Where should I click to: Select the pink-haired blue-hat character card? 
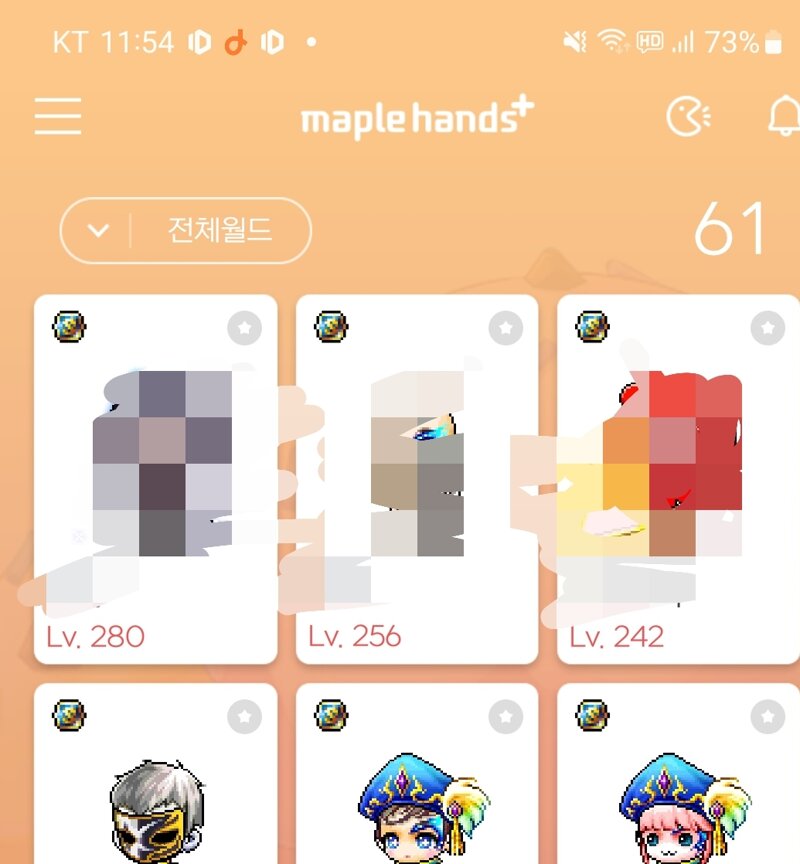coord(678,790)
